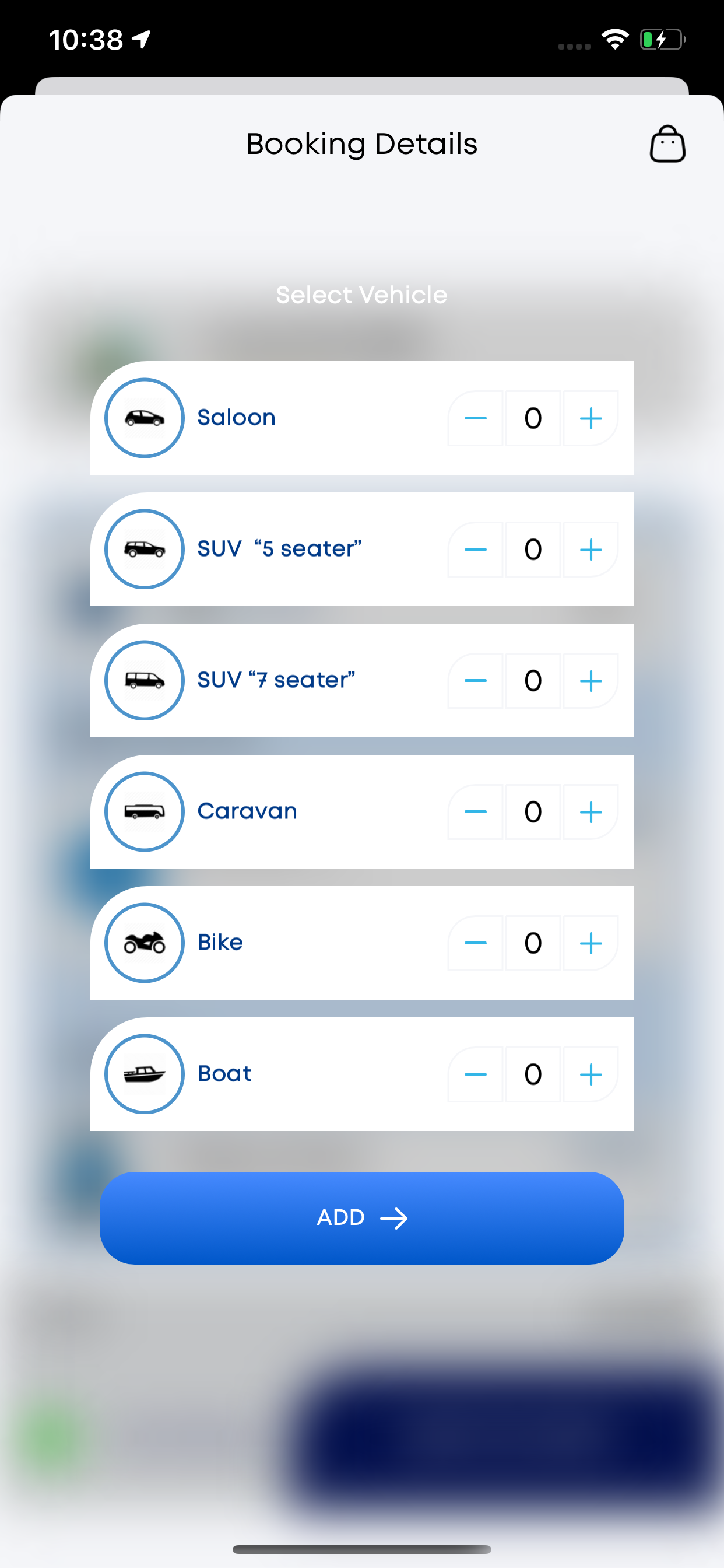Lower the Caravan quantity
724x1568 pixels.
tap(475, 812)
